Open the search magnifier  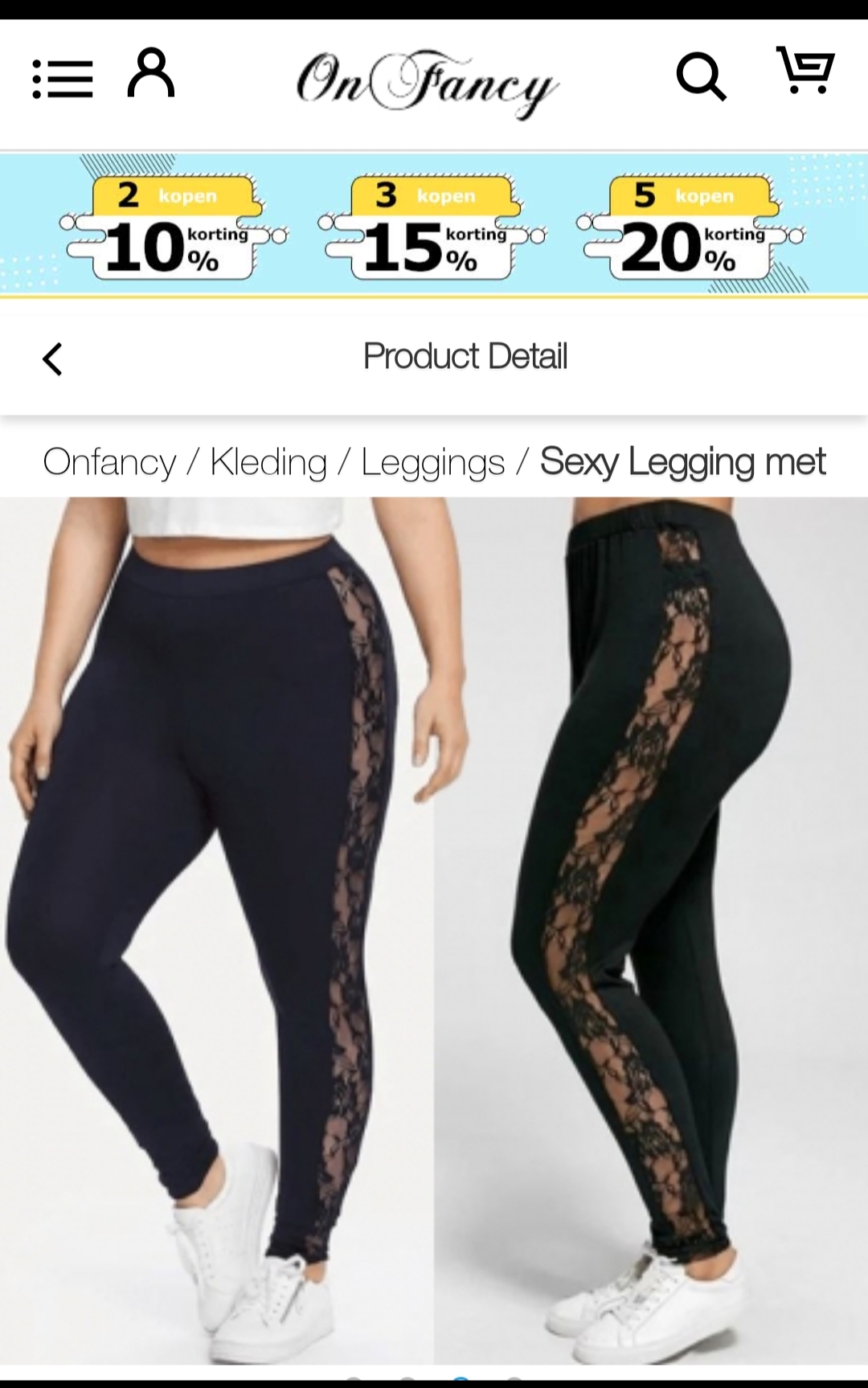[x=701, y=77]
